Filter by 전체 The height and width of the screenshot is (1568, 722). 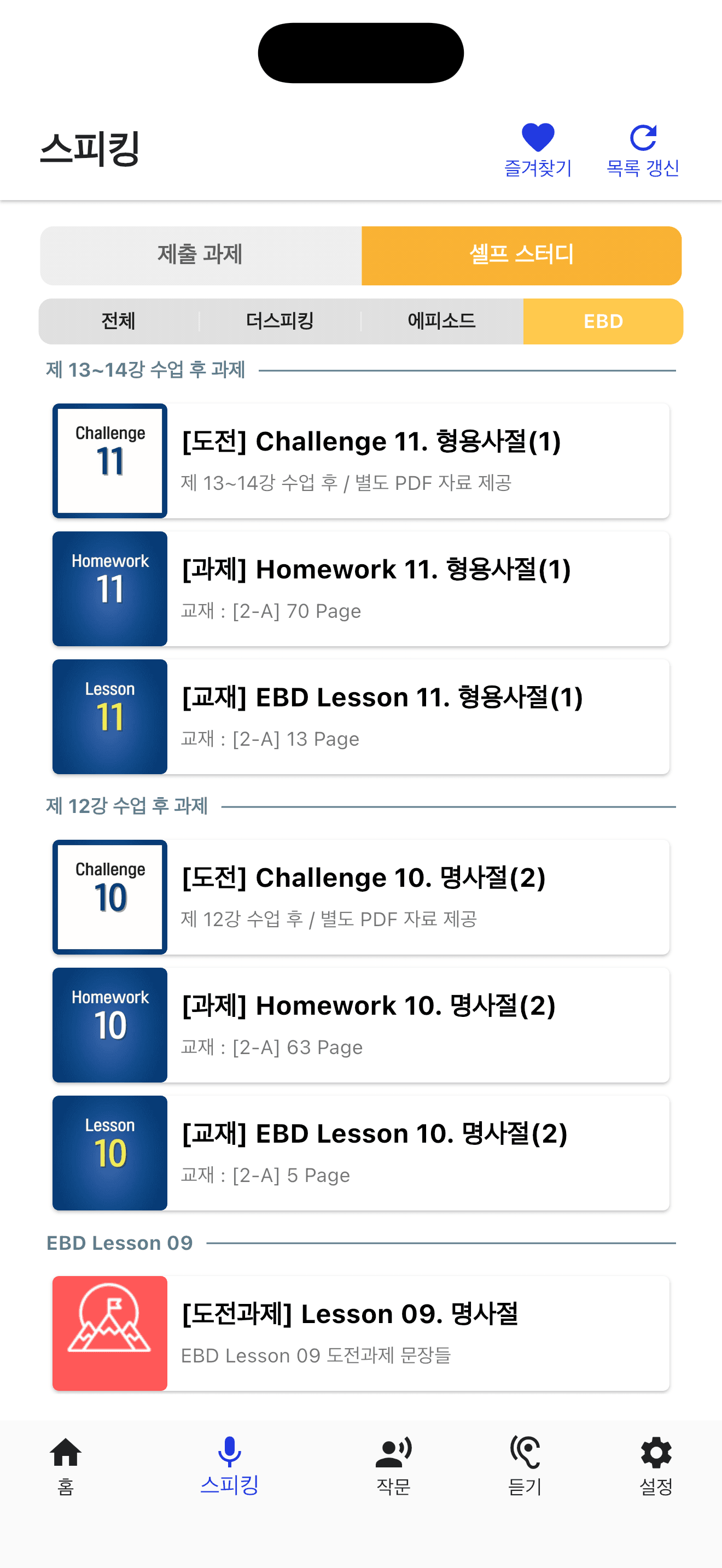tap(119, 321)
